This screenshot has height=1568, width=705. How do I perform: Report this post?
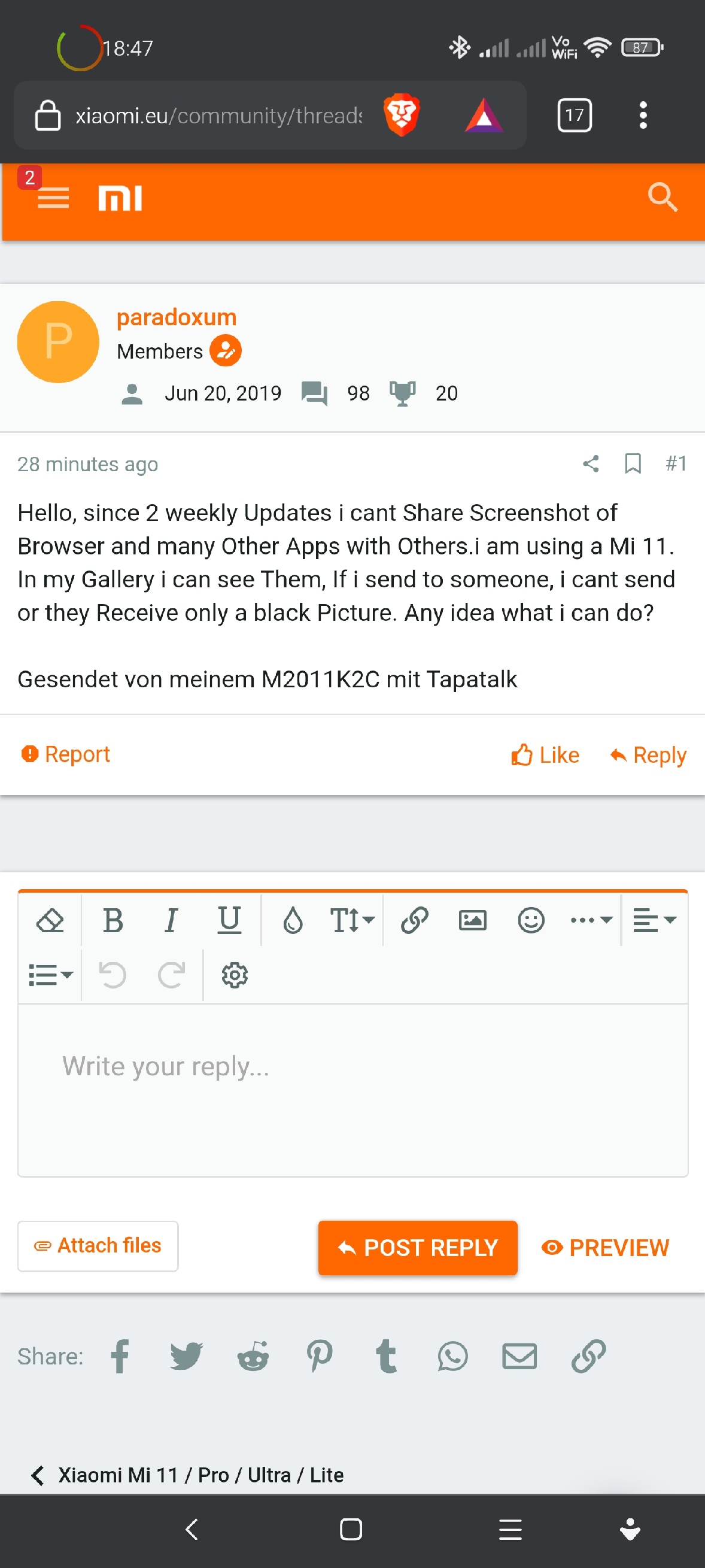coord(65,754)
